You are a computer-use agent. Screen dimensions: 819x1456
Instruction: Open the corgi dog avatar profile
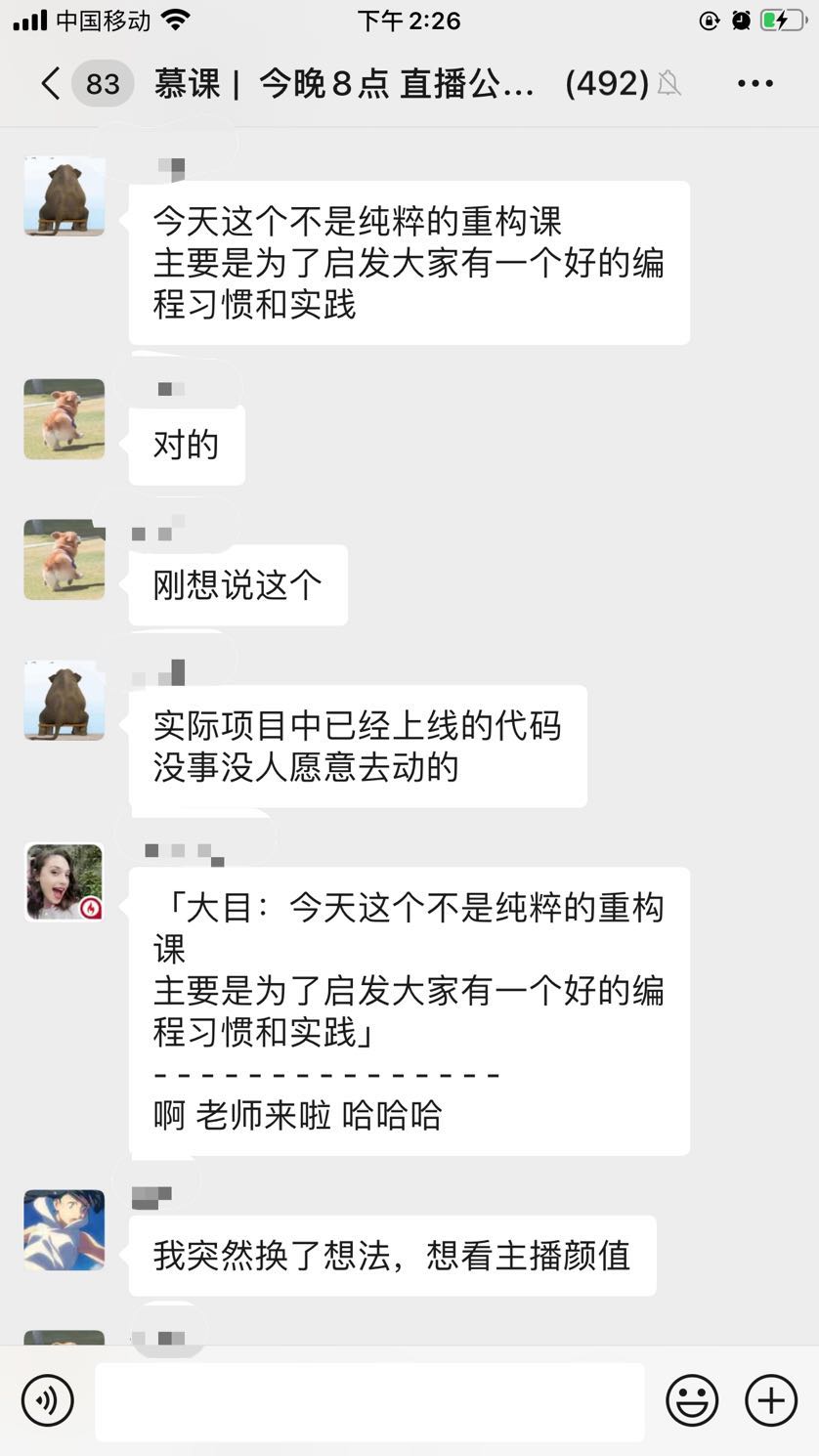64,418
